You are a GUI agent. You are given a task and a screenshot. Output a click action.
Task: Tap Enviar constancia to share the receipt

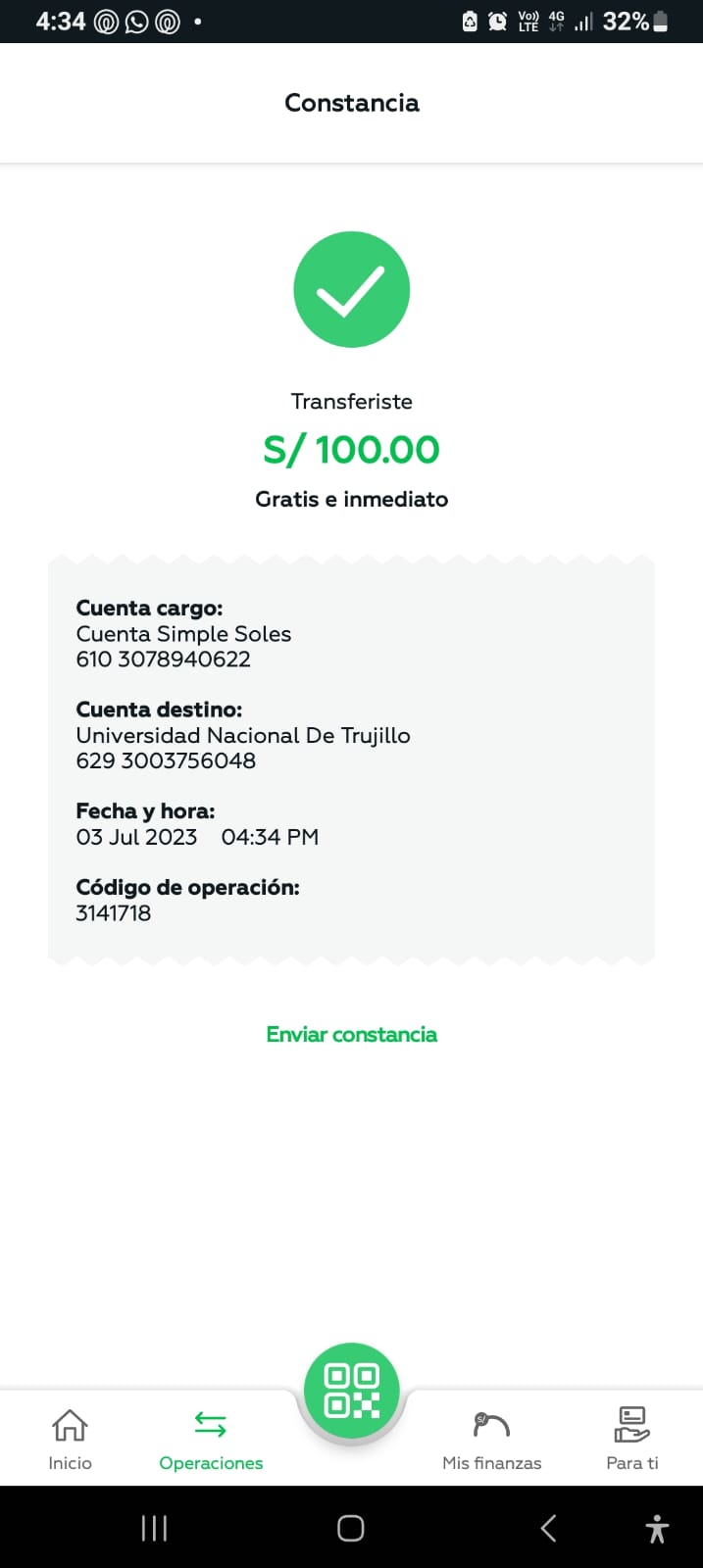coord(351,1035)
